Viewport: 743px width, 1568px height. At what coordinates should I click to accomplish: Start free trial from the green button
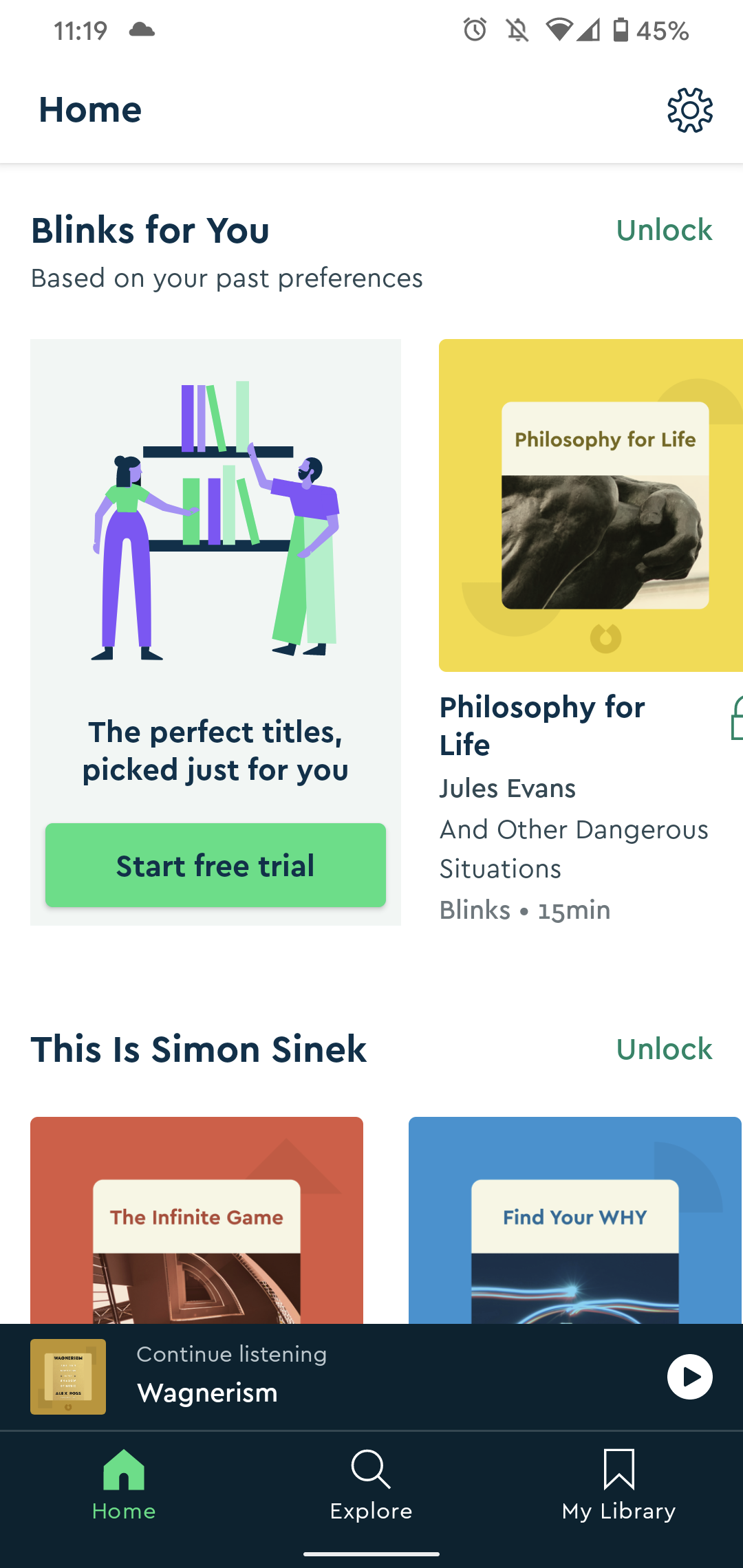tap(215, 865)
